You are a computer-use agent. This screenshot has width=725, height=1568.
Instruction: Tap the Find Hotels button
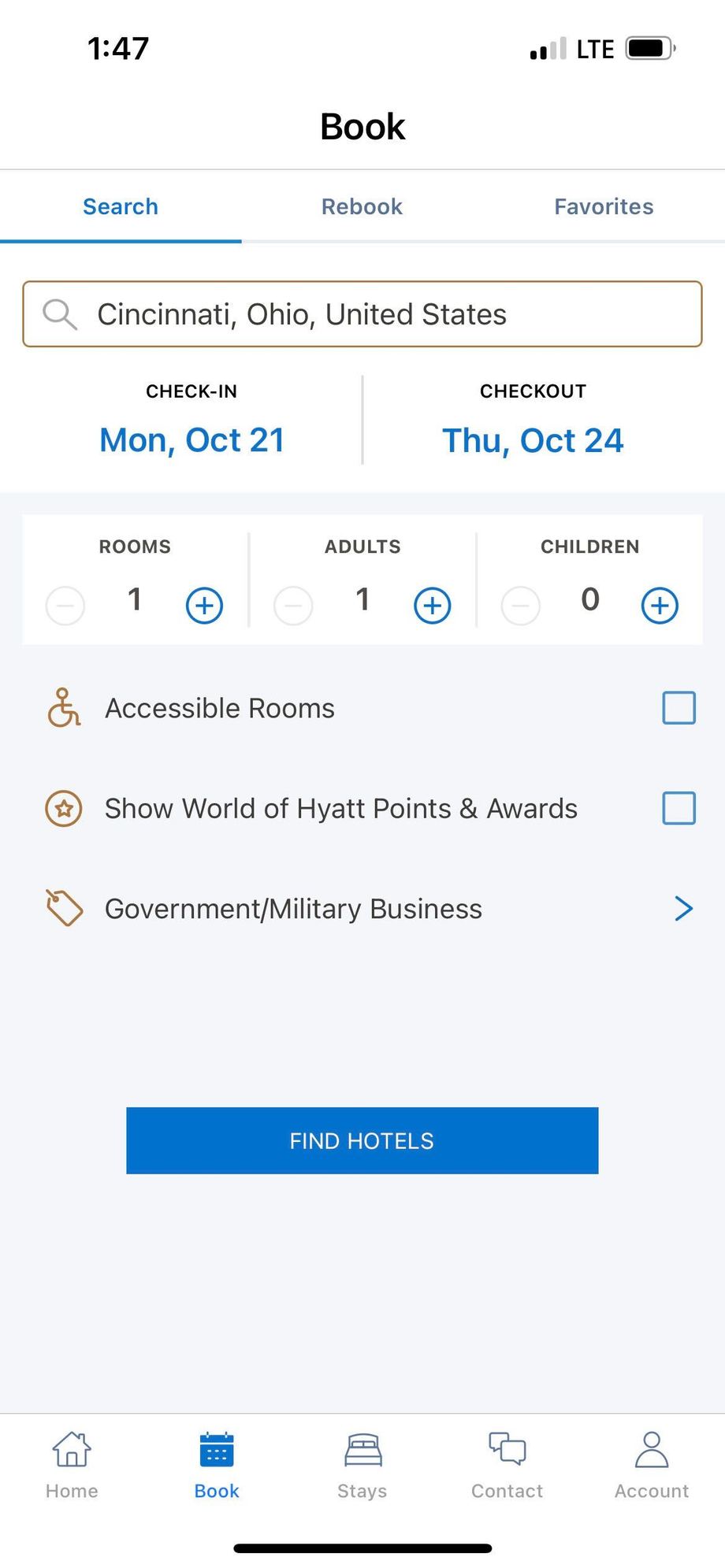point(362,1140)
